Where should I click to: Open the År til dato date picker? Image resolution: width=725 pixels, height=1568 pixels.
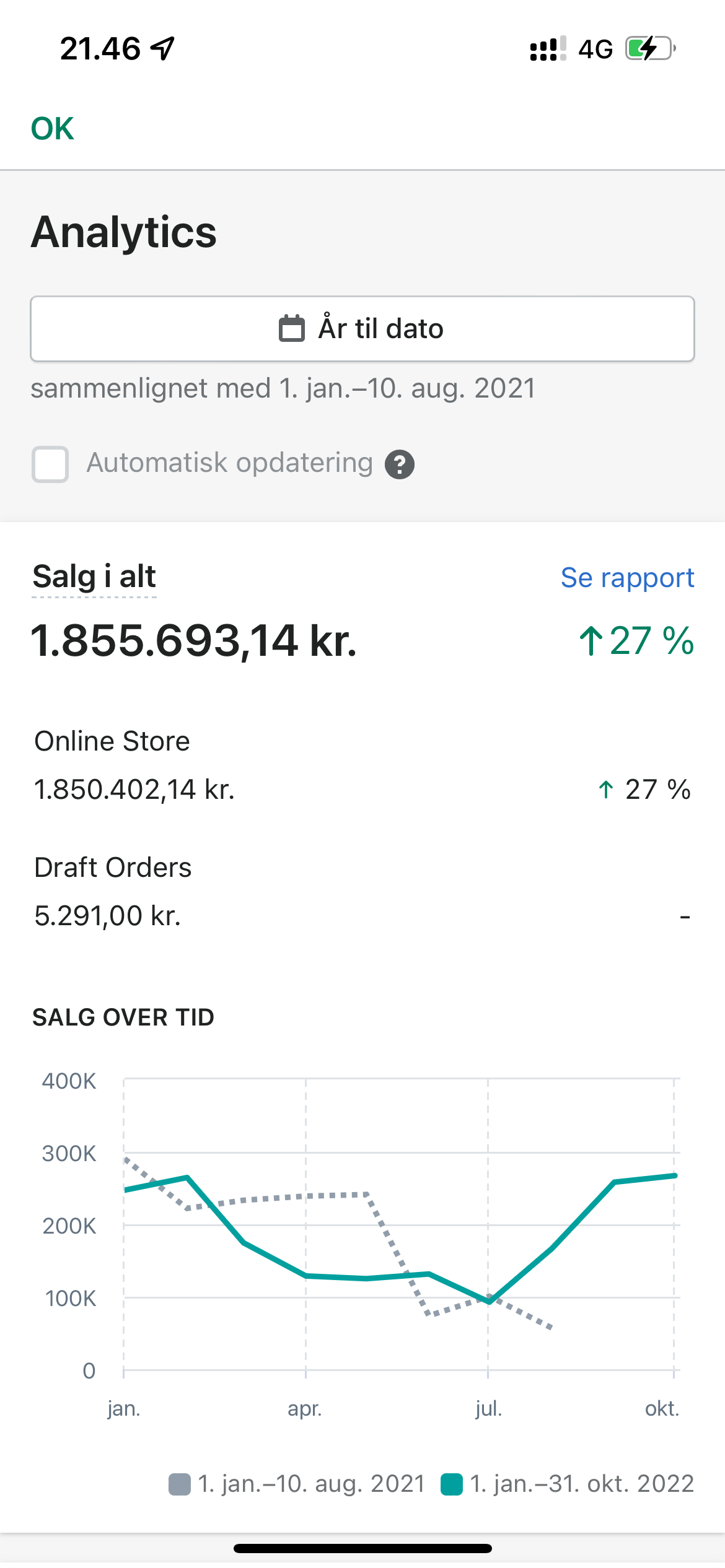[362, 329]
